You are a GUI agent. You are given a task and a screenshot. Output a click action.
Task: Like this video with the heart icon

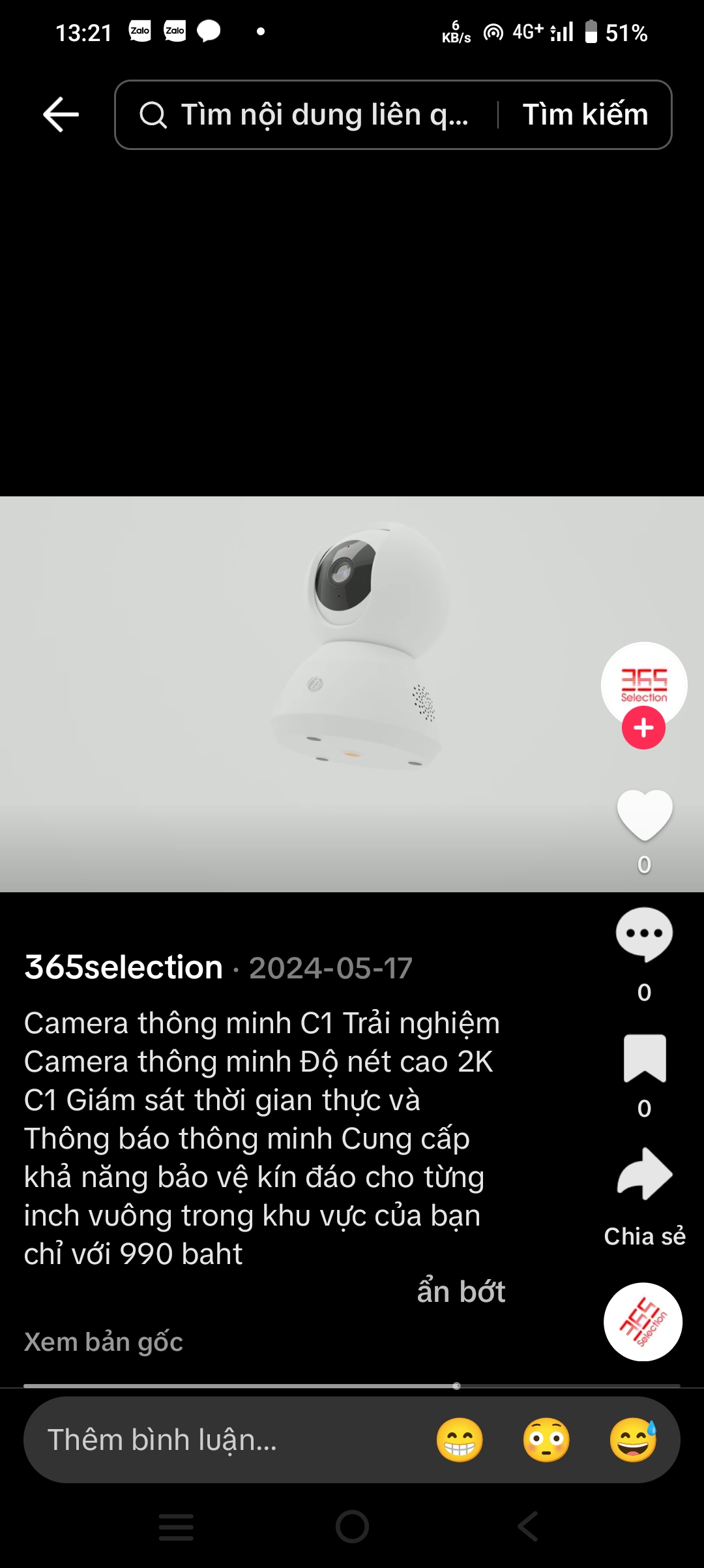pyautogui.click(x=644, y=815)
